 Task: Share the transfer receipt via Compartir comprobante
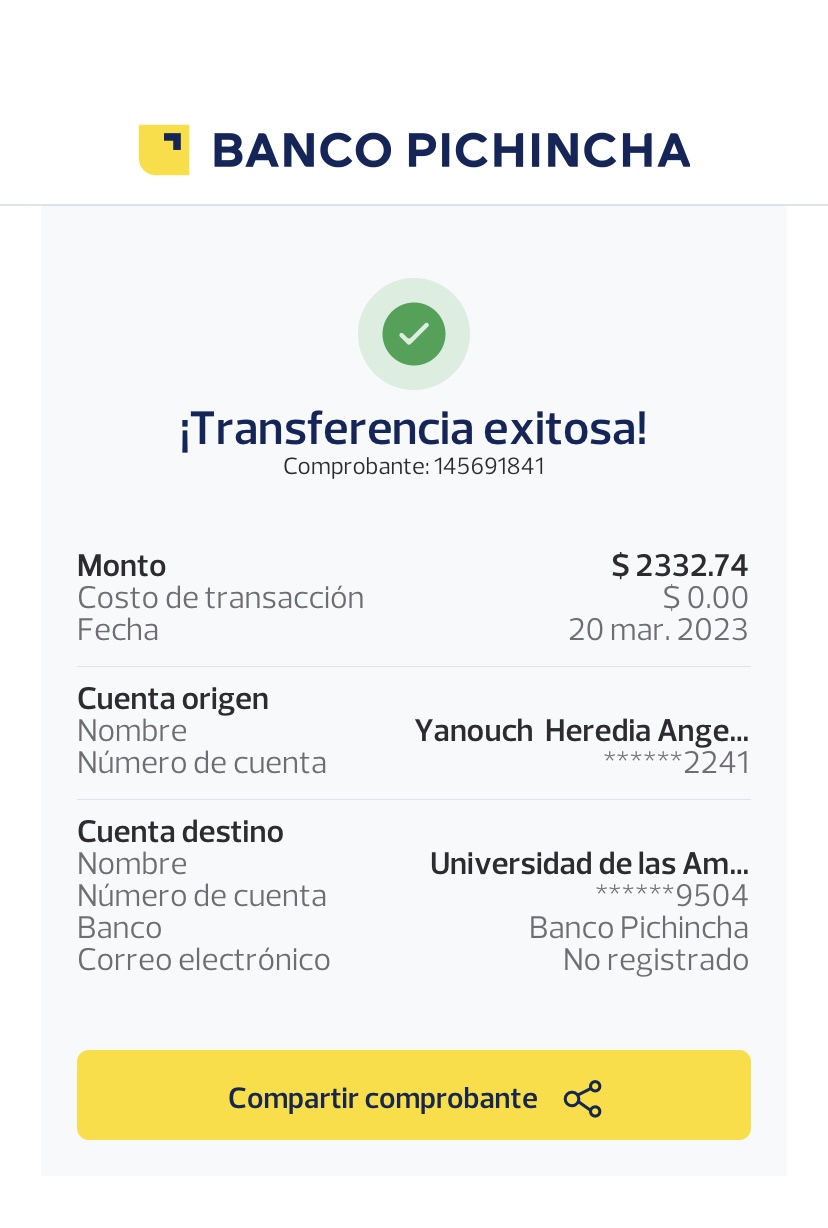(413, 1096)
